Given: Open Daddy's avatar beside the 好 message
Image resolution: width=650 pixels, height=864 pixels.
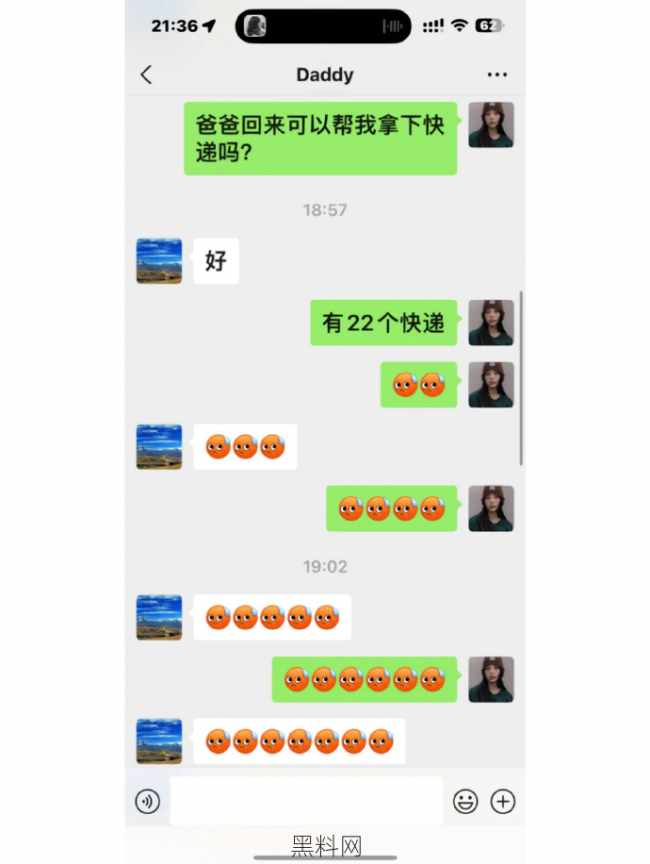Looking at the screenshot, I should (159, 261).
